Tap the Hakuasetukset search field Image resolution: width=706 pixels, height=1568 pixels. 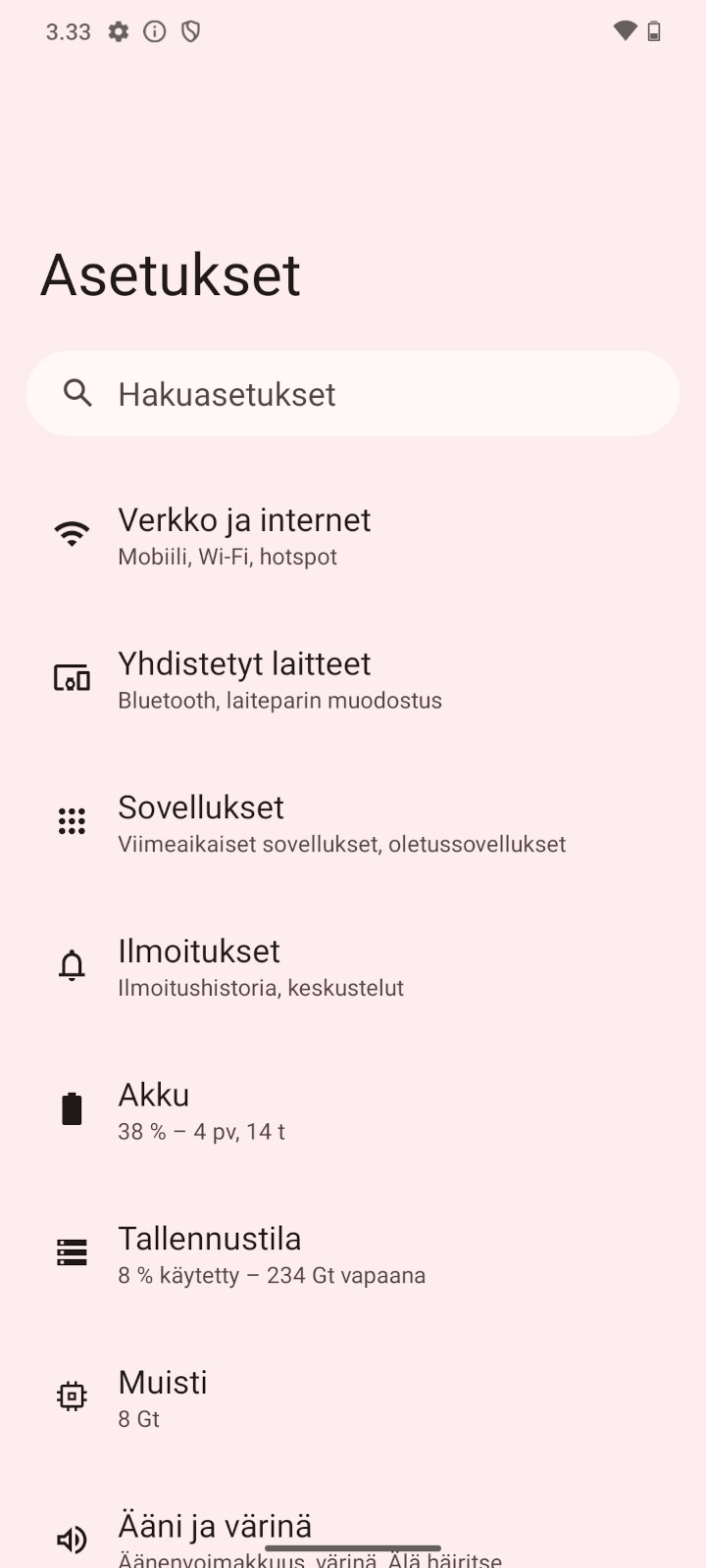point(353,394)
